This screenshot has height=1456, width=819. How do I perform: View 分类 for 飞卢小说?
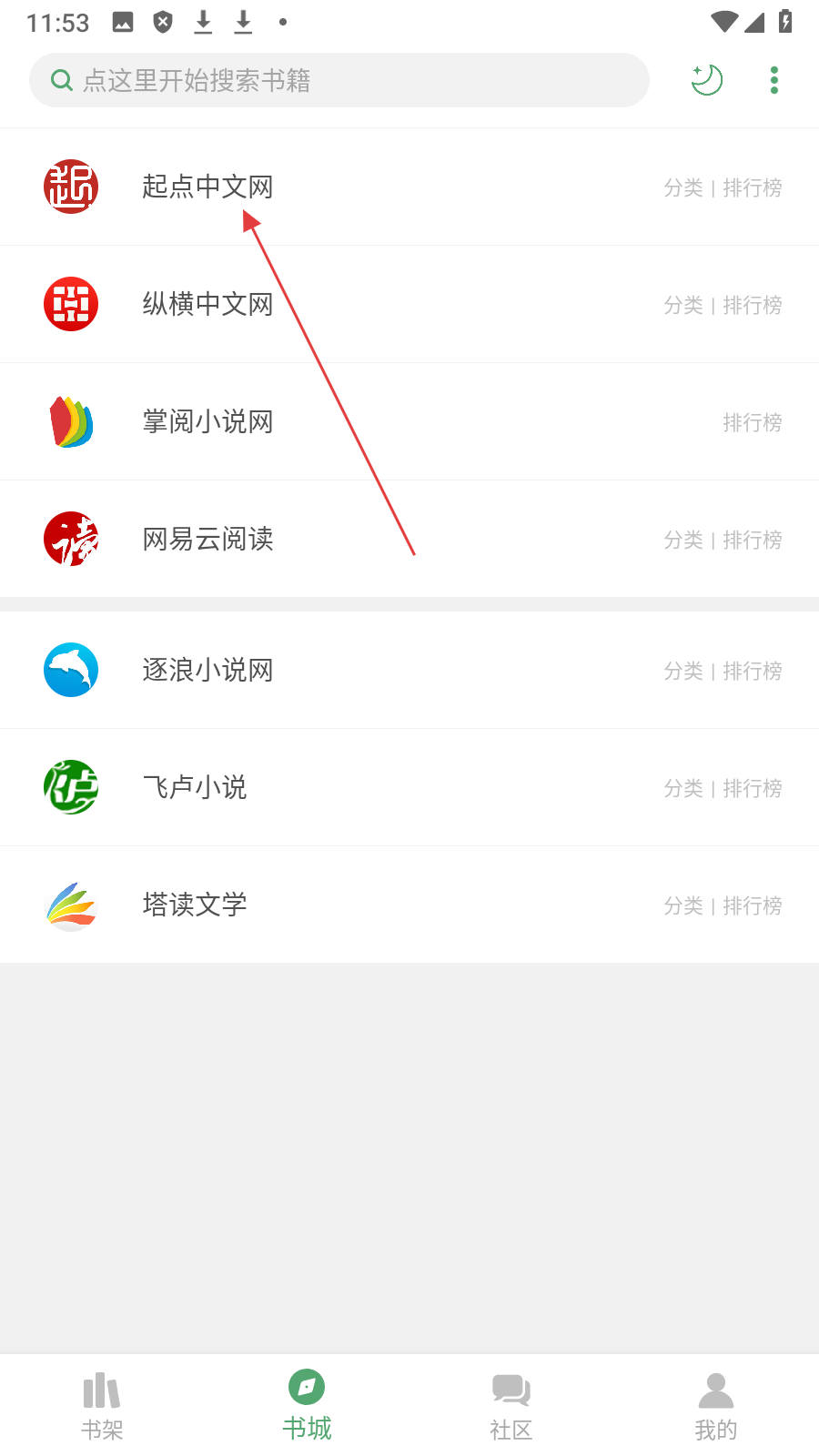click(x=683, y=789)
